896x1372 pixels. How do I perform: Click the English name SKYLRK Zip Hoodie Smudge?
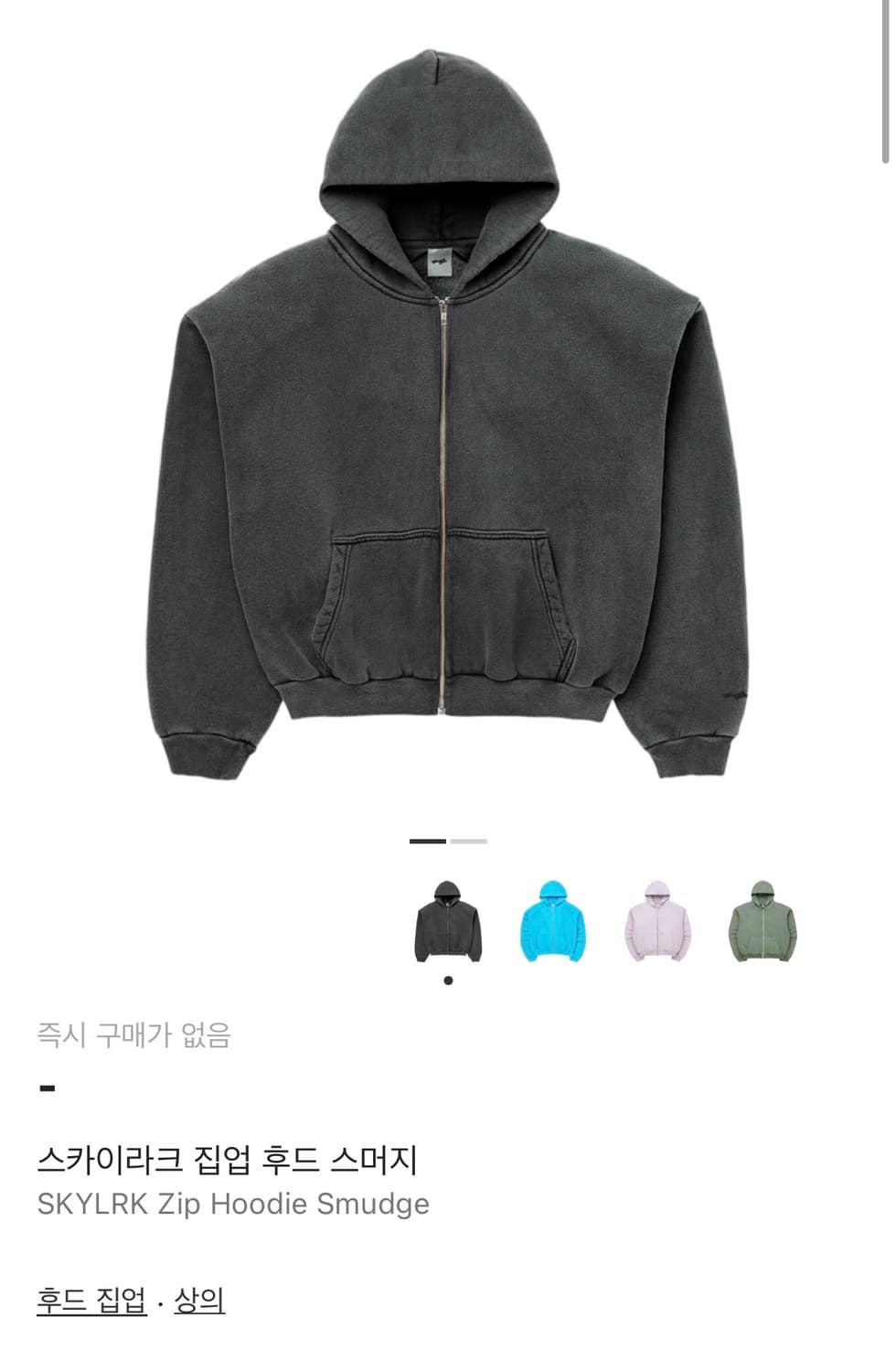pos(233,1205)
